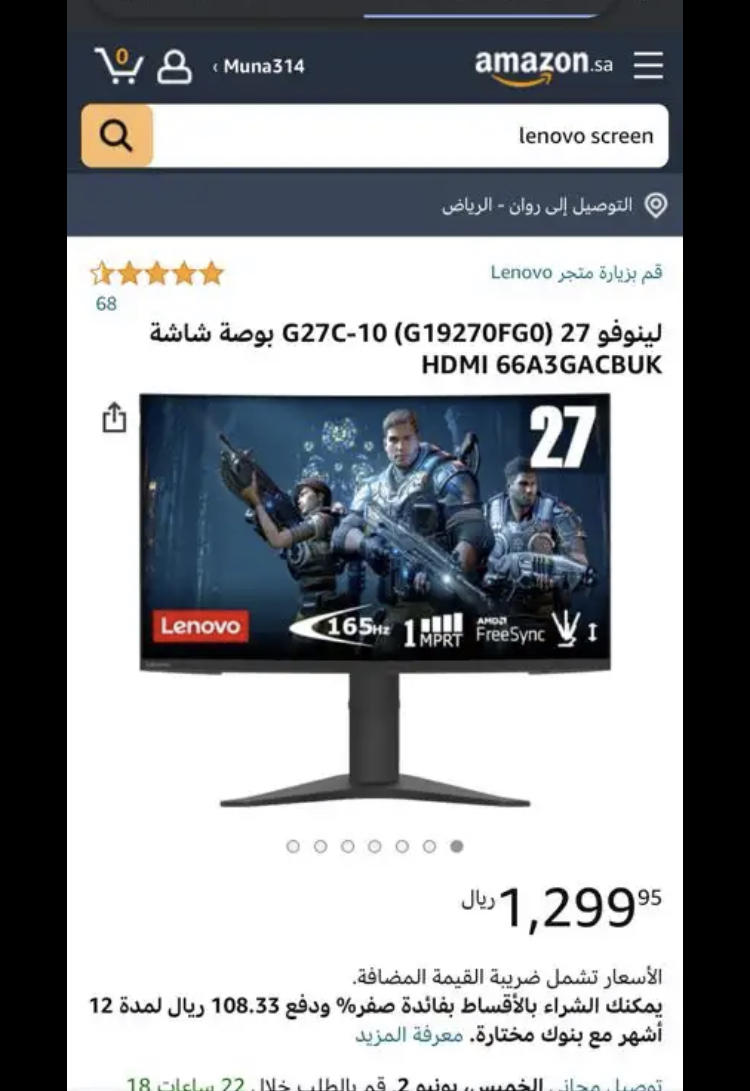Submit search with the magnifier button
Image resolution: width=750 pixels, height=1091 pixels.
point(117,136)
